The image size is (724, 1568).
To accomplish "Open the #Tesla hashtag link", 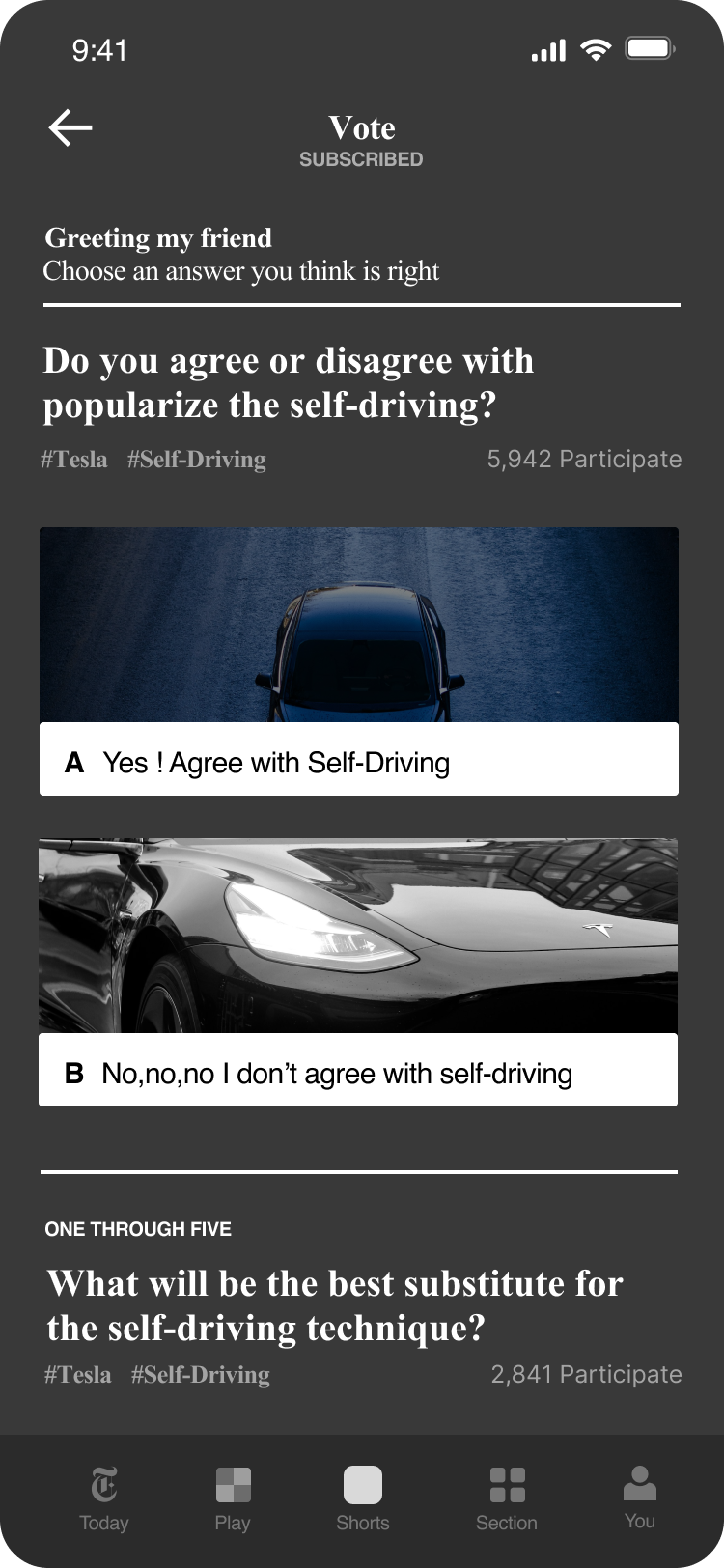I will [x=74, y=460].
